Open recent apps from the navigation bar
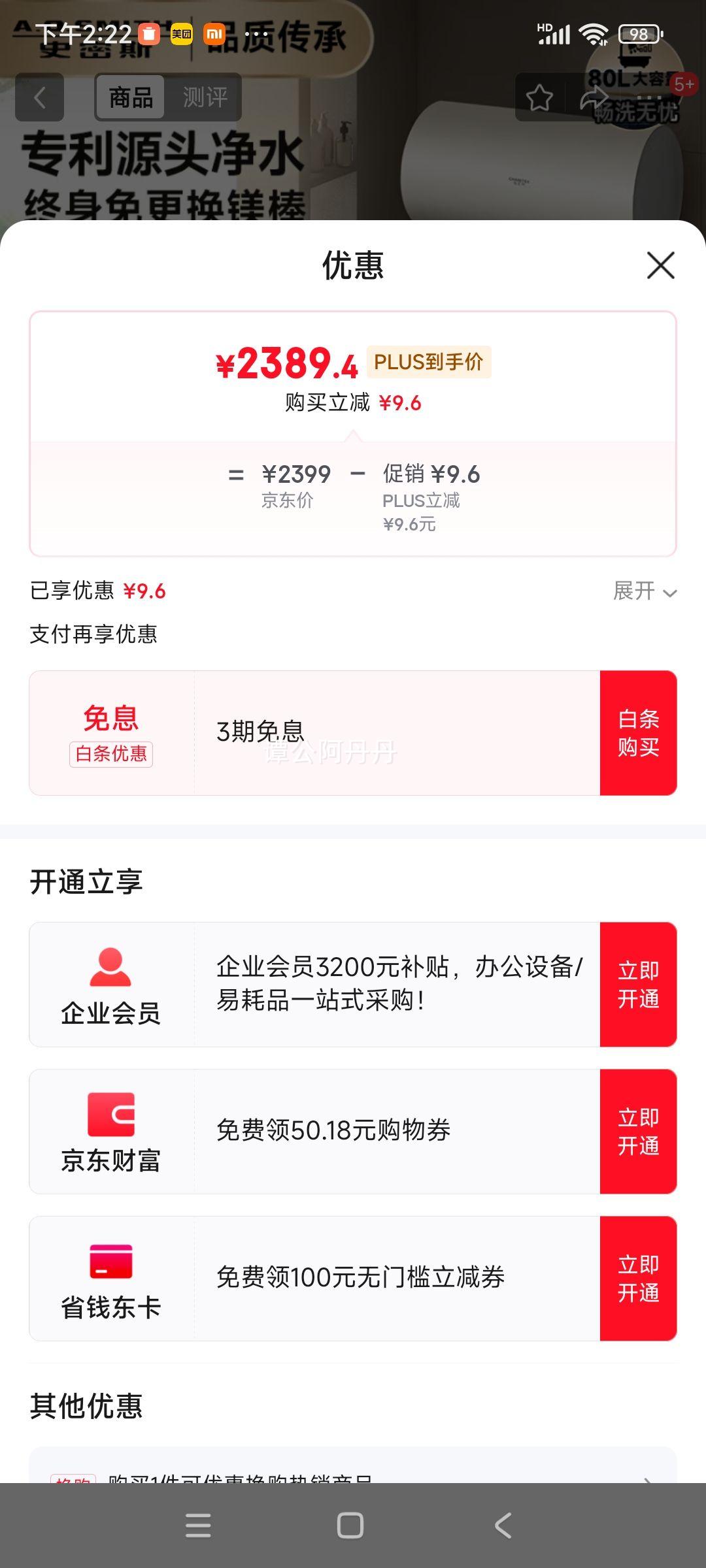The width and height of the screenshot is (706, 1568). [198, 1526]
